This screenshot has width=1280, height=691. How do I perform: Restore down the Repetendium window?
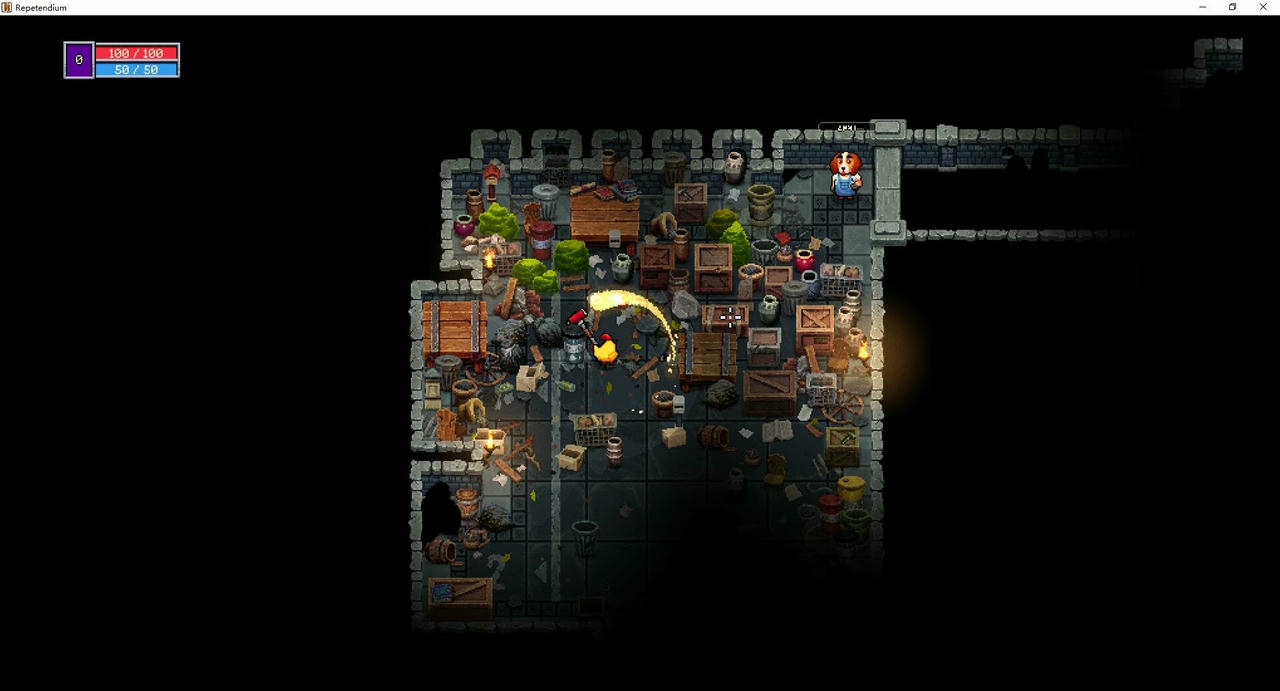(1232, 7)
